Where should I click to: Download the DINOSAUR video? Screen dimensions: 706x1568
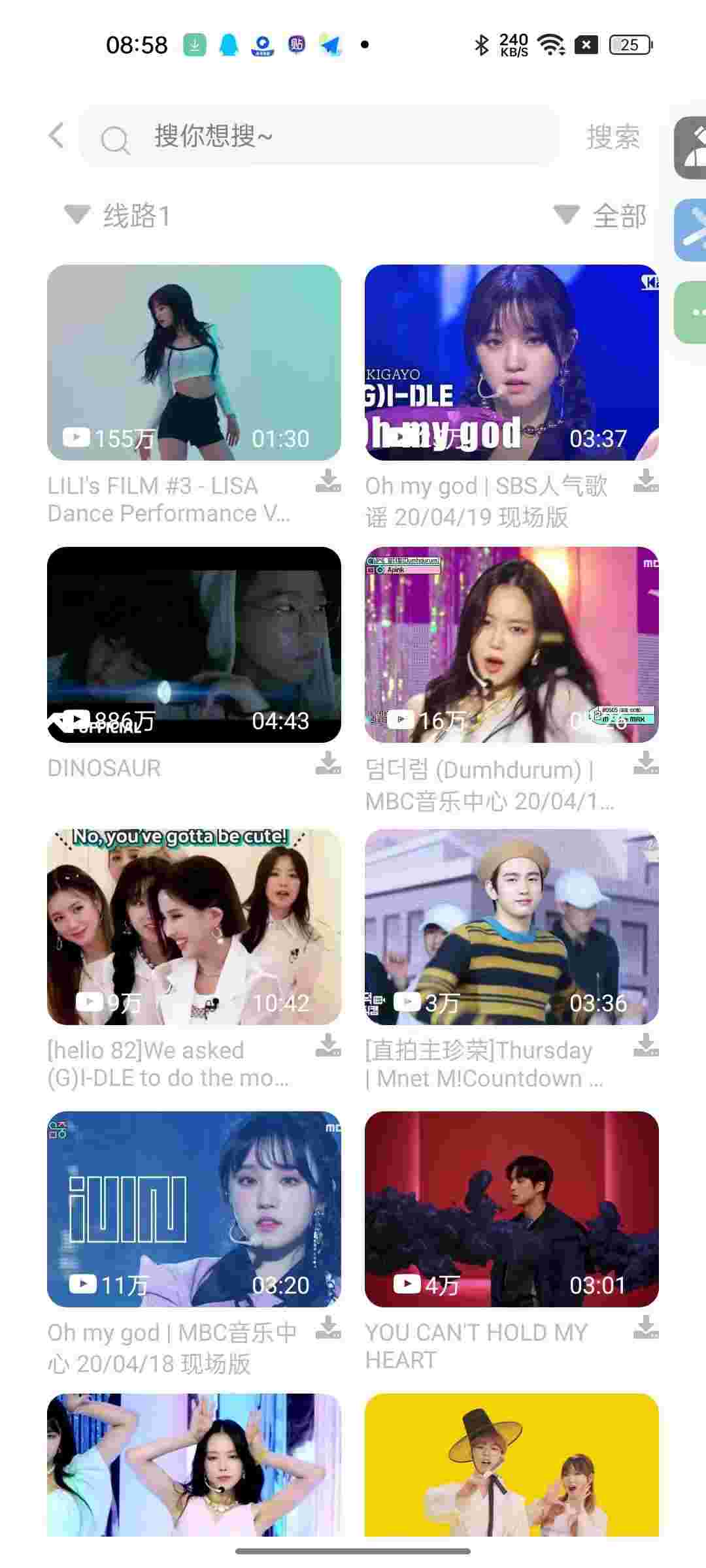click(328, 764)
